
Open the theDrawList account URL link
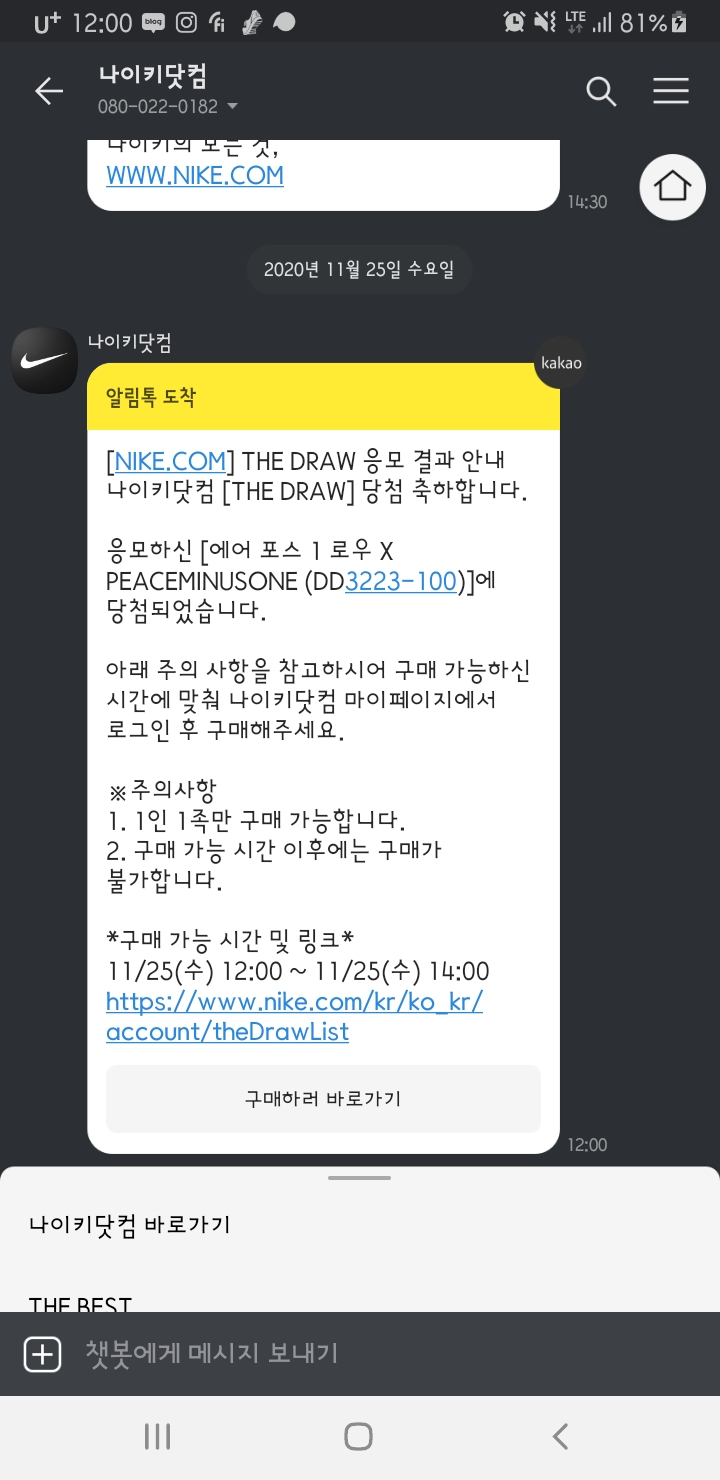(x=294, y=1017)
